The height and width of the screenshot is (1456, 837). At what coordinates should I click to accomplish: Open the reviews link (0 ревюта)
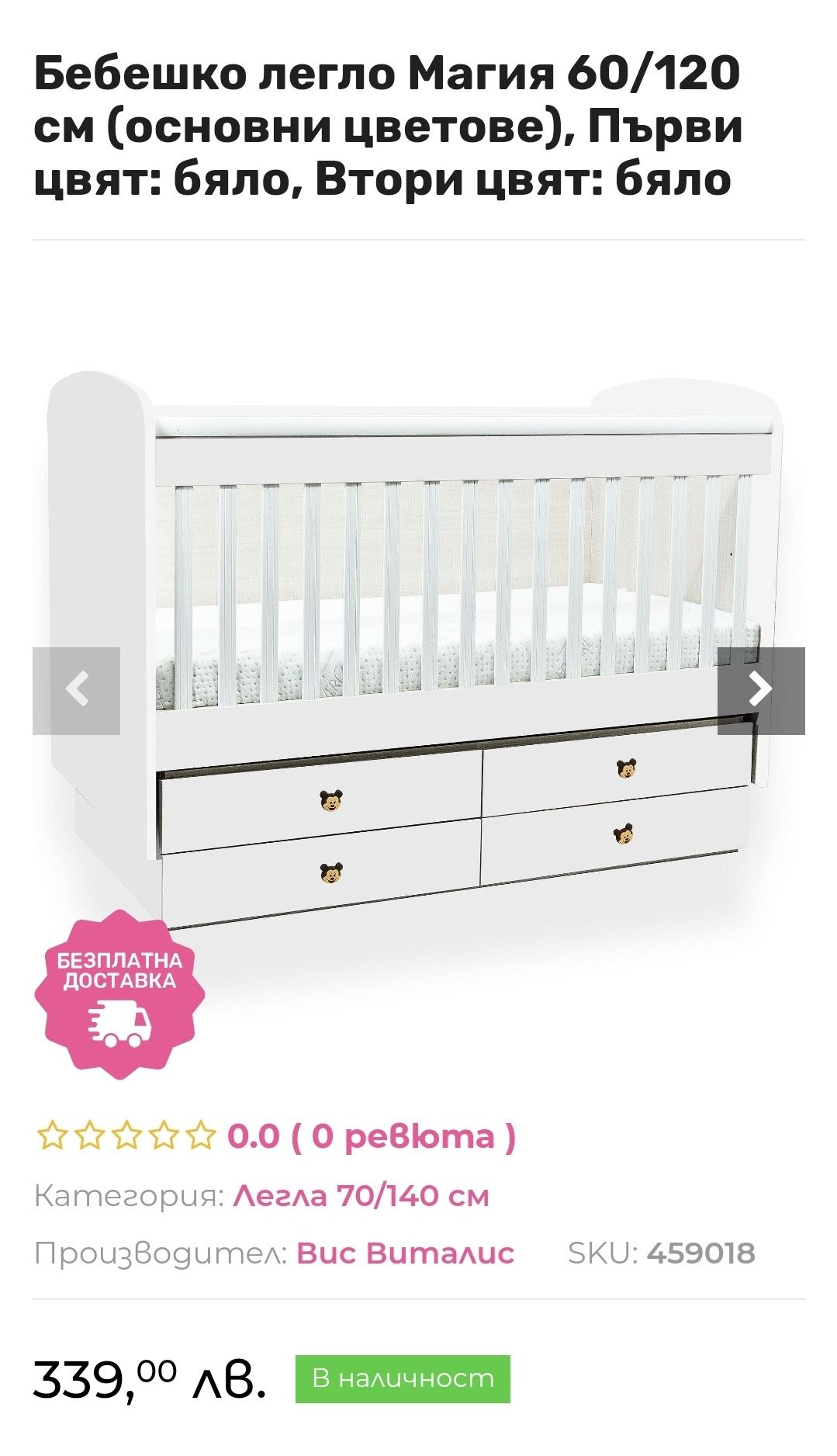click(371, 1136)
